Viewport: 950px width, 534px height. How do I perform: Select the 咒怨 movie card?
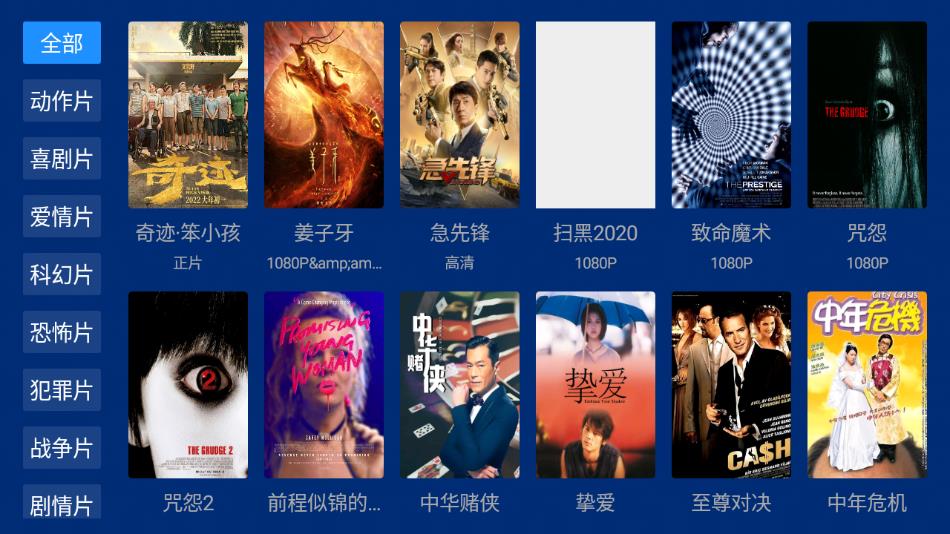tap(867, 115)
